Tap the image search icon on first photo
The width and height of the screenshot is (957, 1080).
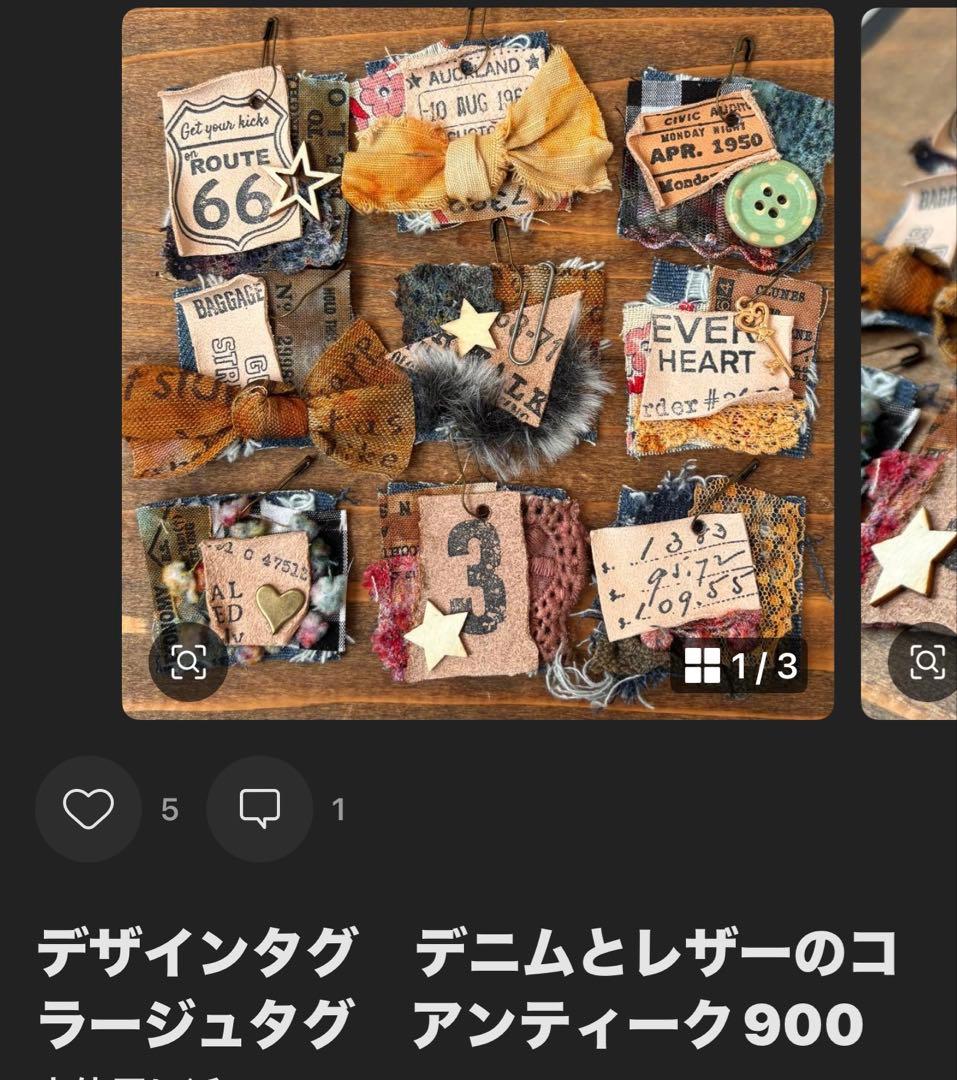click(188, 662)
